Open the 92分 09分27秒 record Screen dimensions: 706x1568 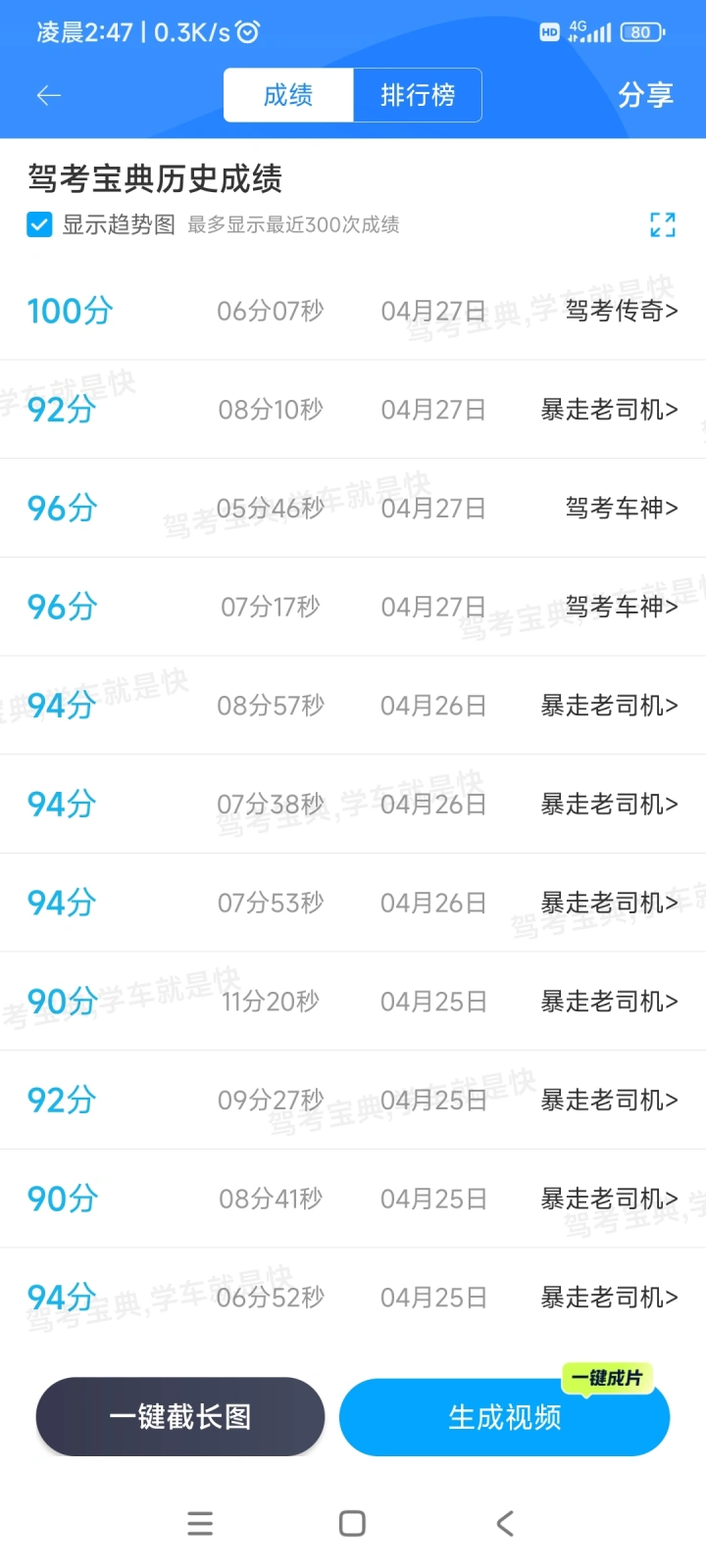click(353, 1100)
